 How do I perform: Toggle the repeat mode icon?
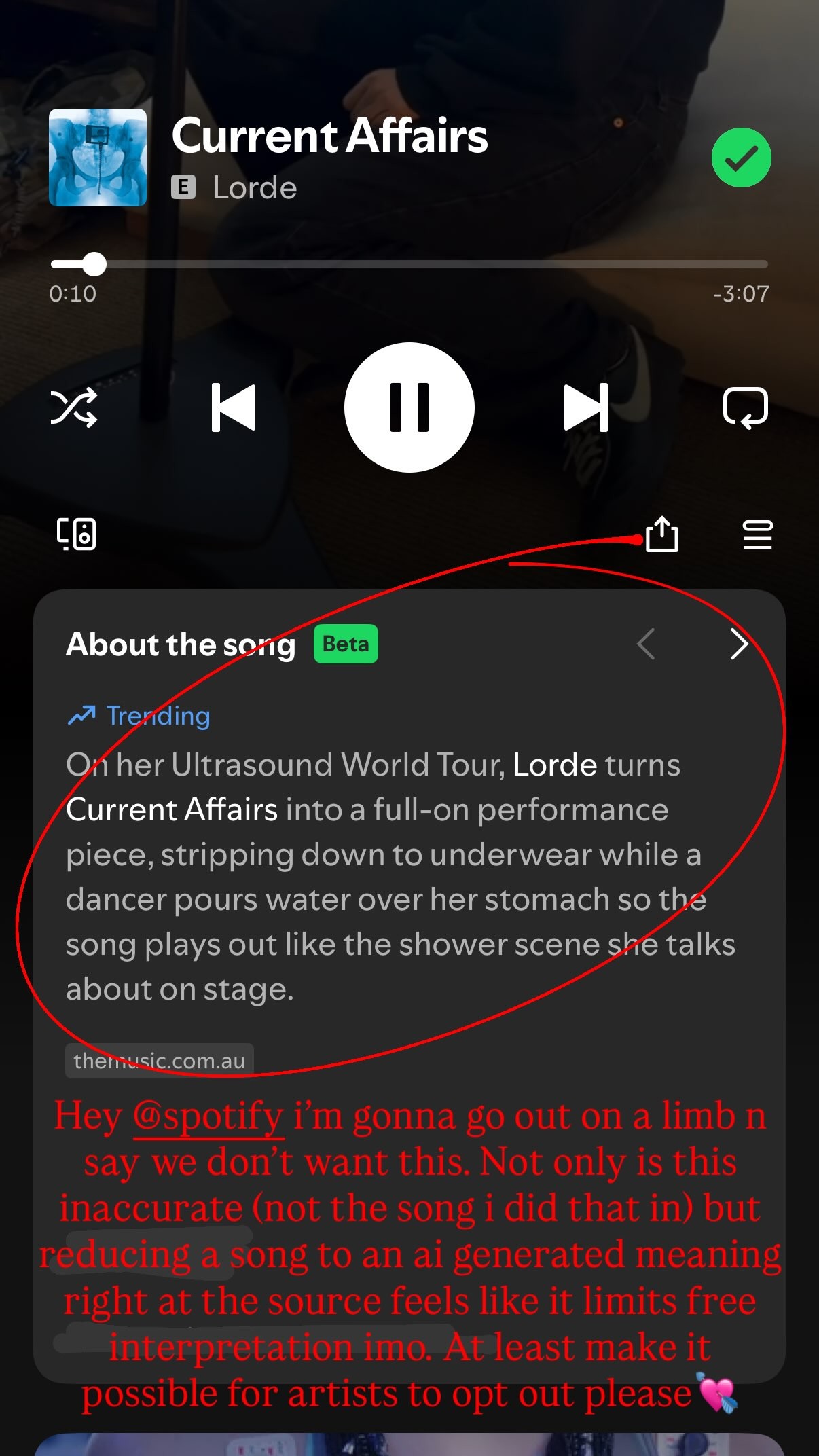tap(745, 408)
